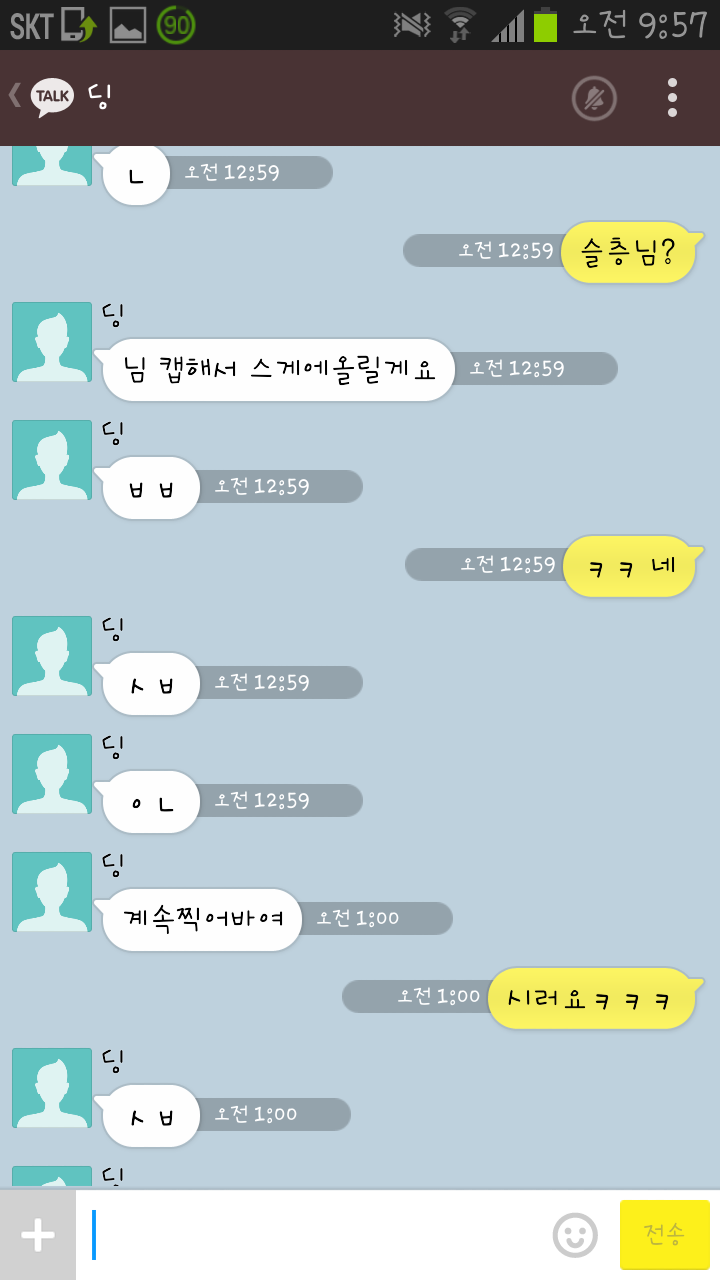Open the emoticon picker

[x=575, y=1235]
